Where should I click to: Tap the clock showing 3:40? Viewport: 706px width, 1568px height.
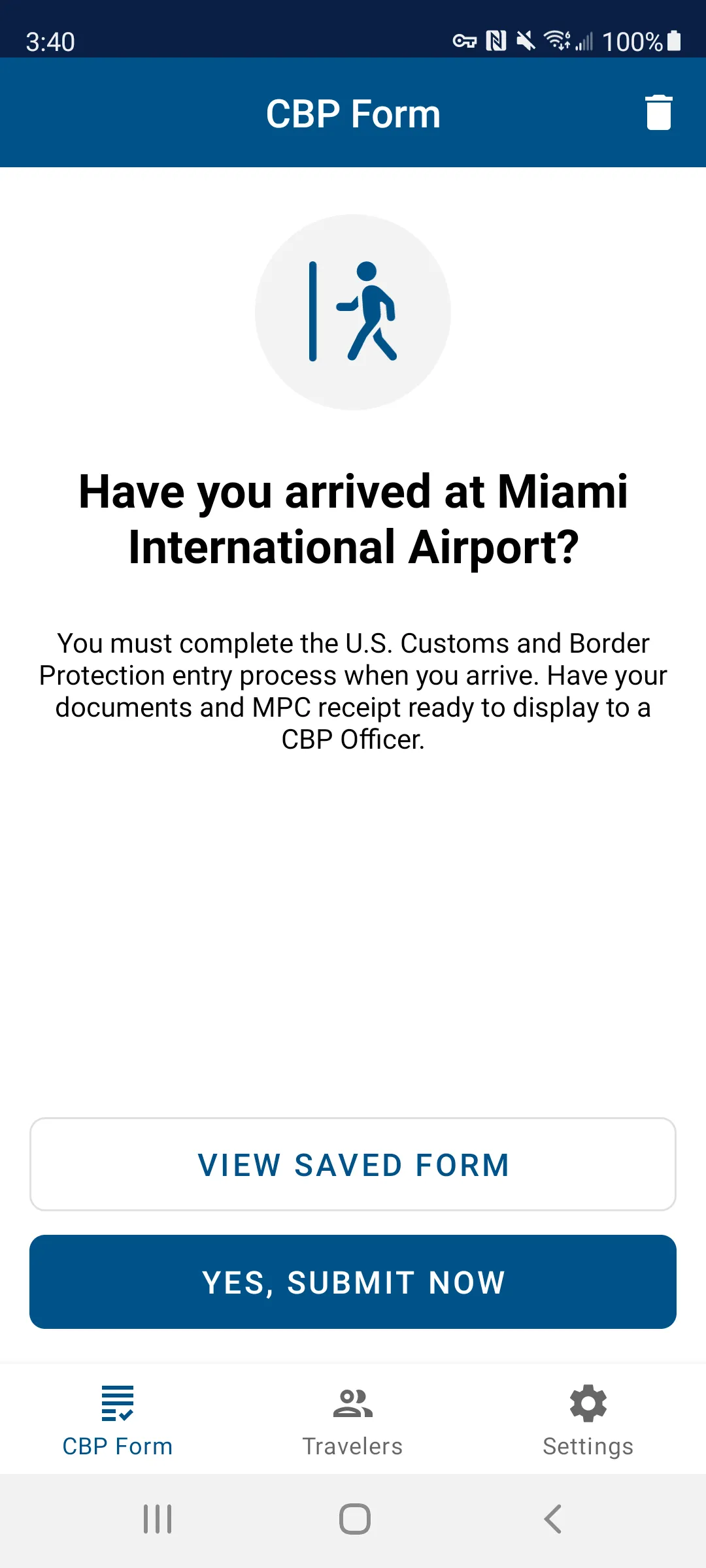click(x=51, y=41)
